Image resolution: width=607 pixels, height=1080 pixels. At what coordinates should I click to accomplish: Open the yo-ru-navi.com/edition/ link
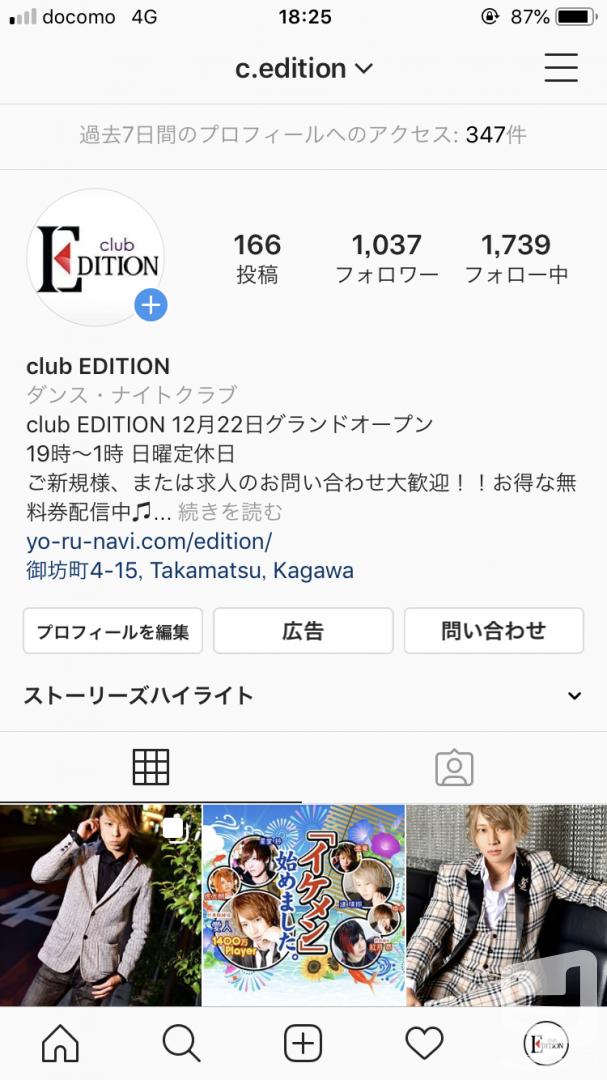[149, 541]
